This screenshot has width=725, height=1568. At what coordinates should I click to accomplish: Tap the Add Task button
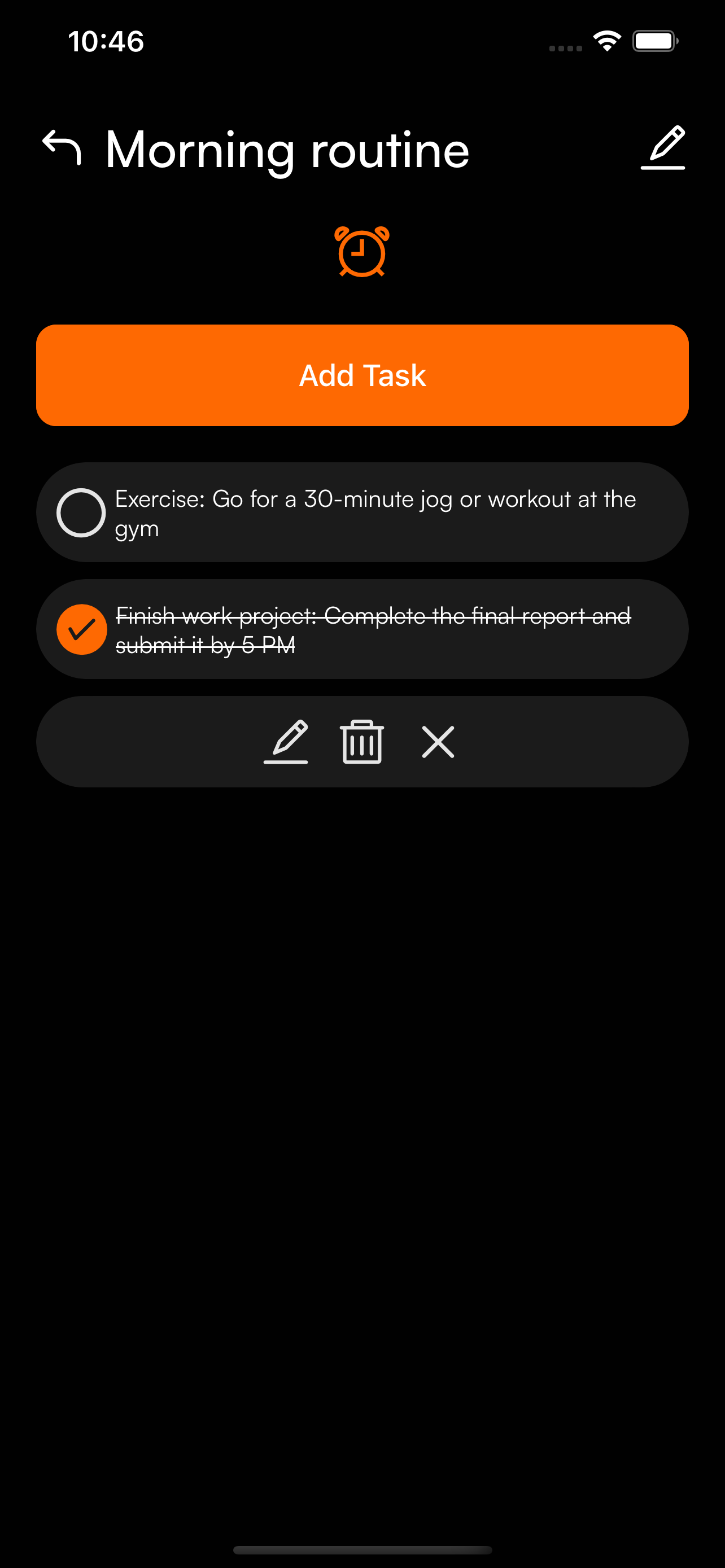[362, 375]
